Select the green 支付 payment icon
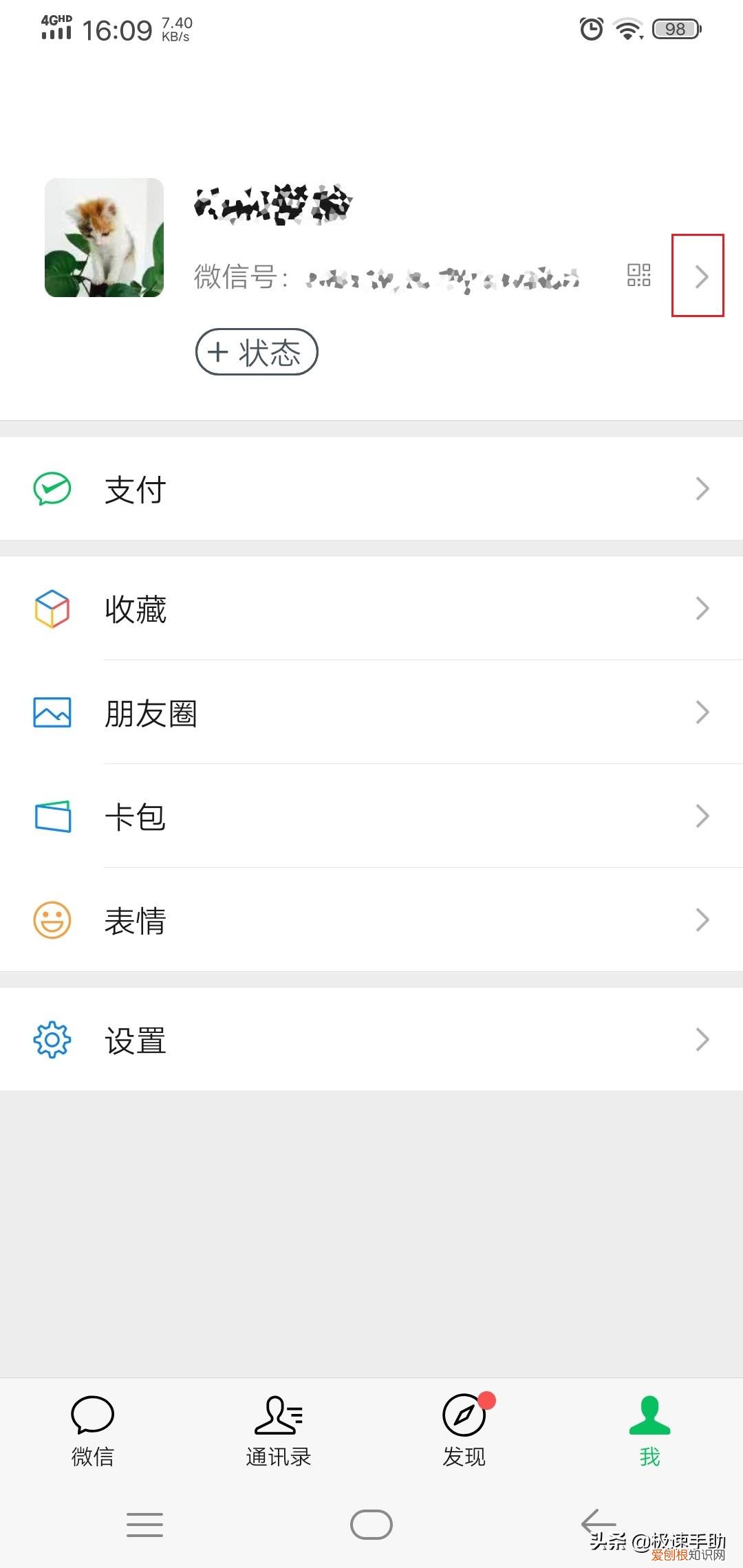The image size is (743, 1568). [x=52, y=488]
